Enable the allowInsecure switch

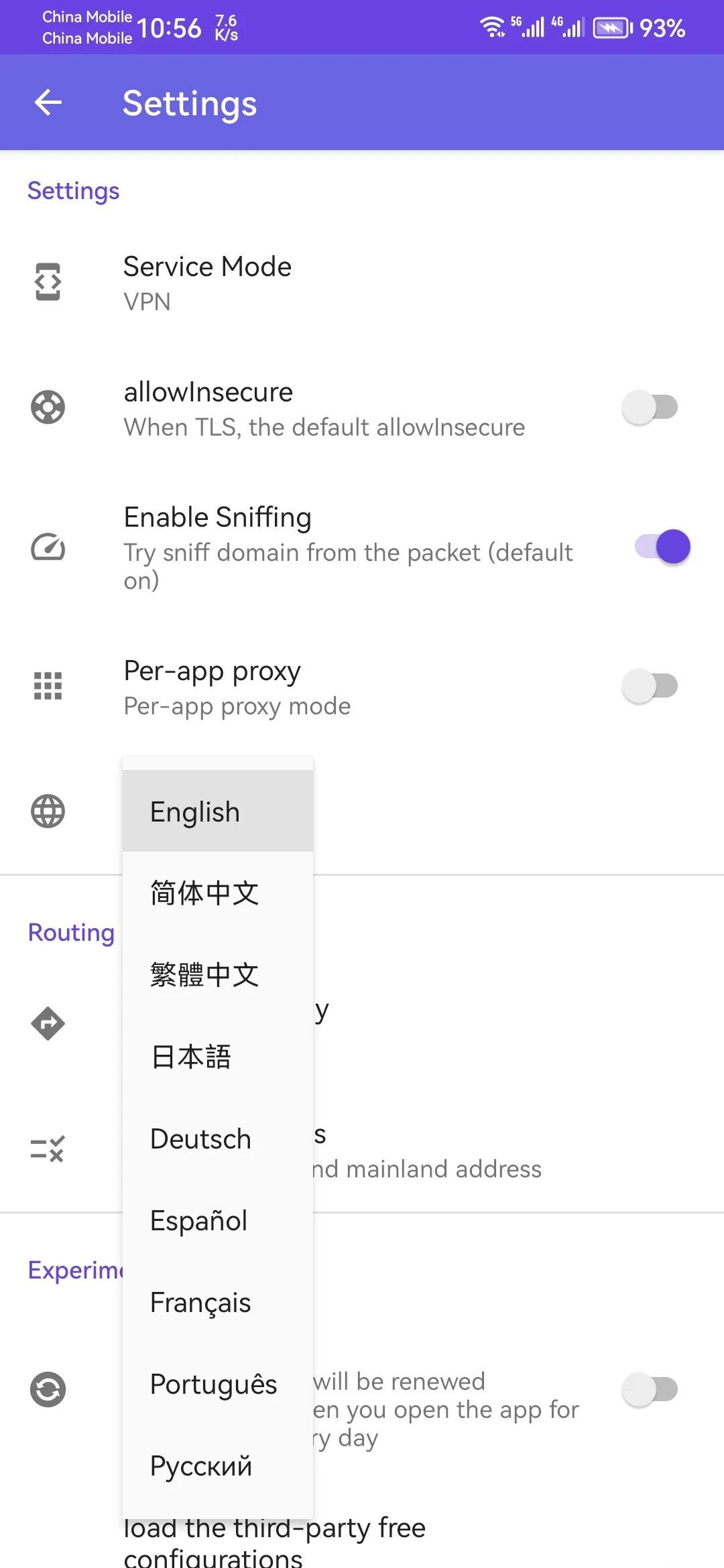click(x=649, y=407)
